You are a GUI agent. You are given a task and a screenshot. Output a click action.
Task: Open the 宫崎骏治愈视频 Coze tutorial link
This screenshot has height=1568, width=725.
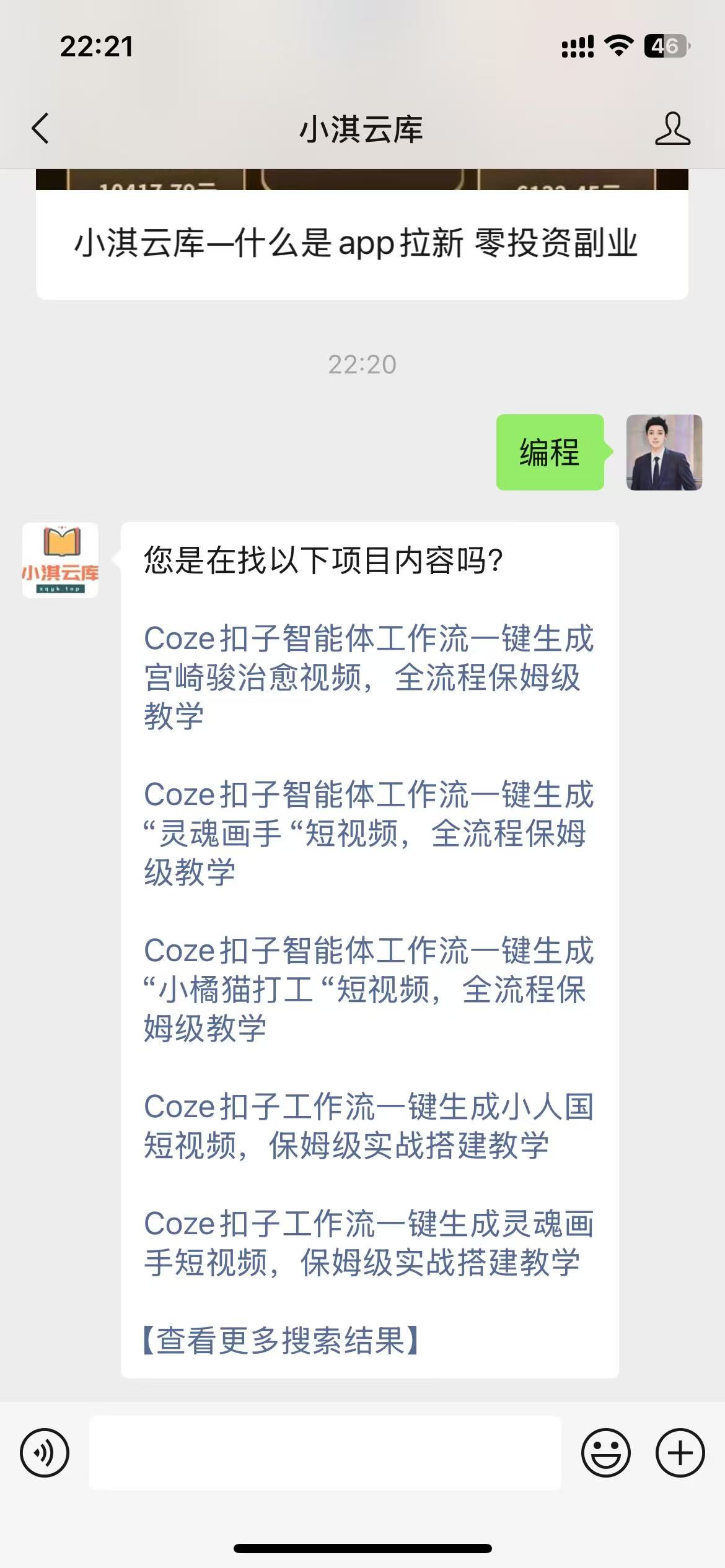tap(368, 677)
